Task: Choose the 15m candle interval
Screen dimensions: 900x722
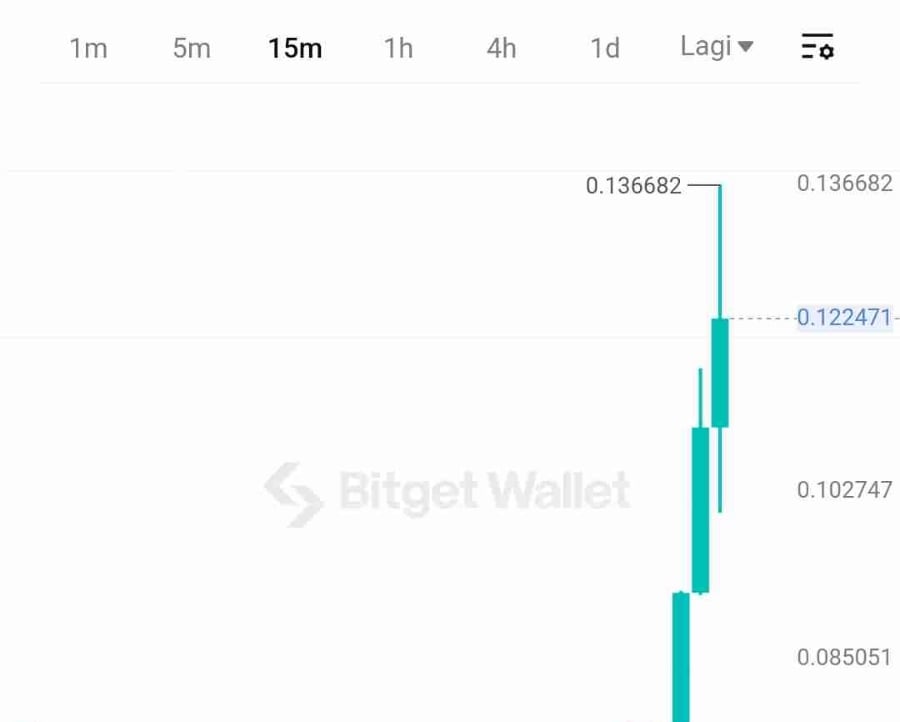Action: point(295,47)
